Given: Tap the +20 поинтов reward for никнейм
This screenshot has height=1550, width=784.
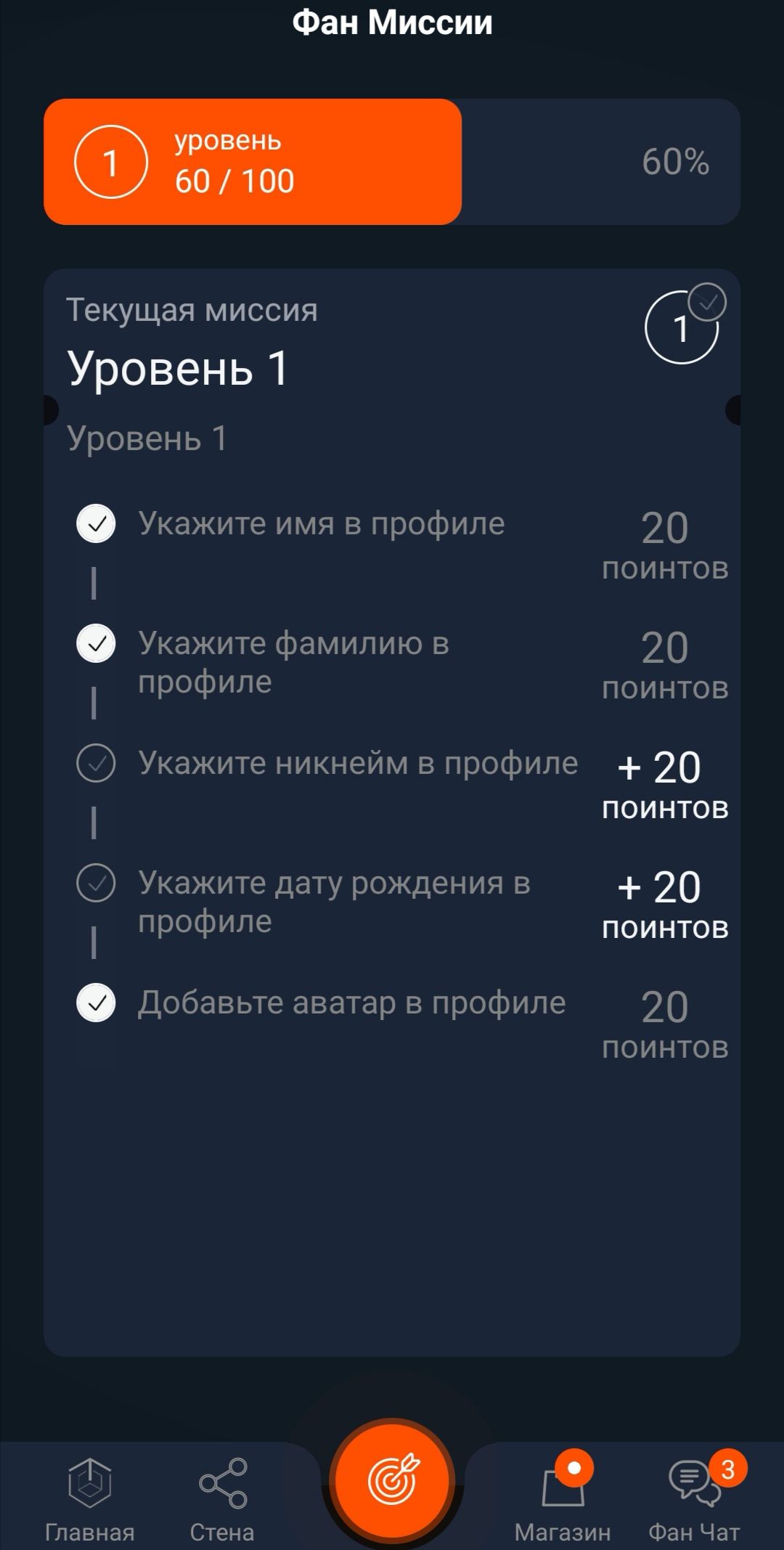Looking at the screenshot, I should pos(665,783).
